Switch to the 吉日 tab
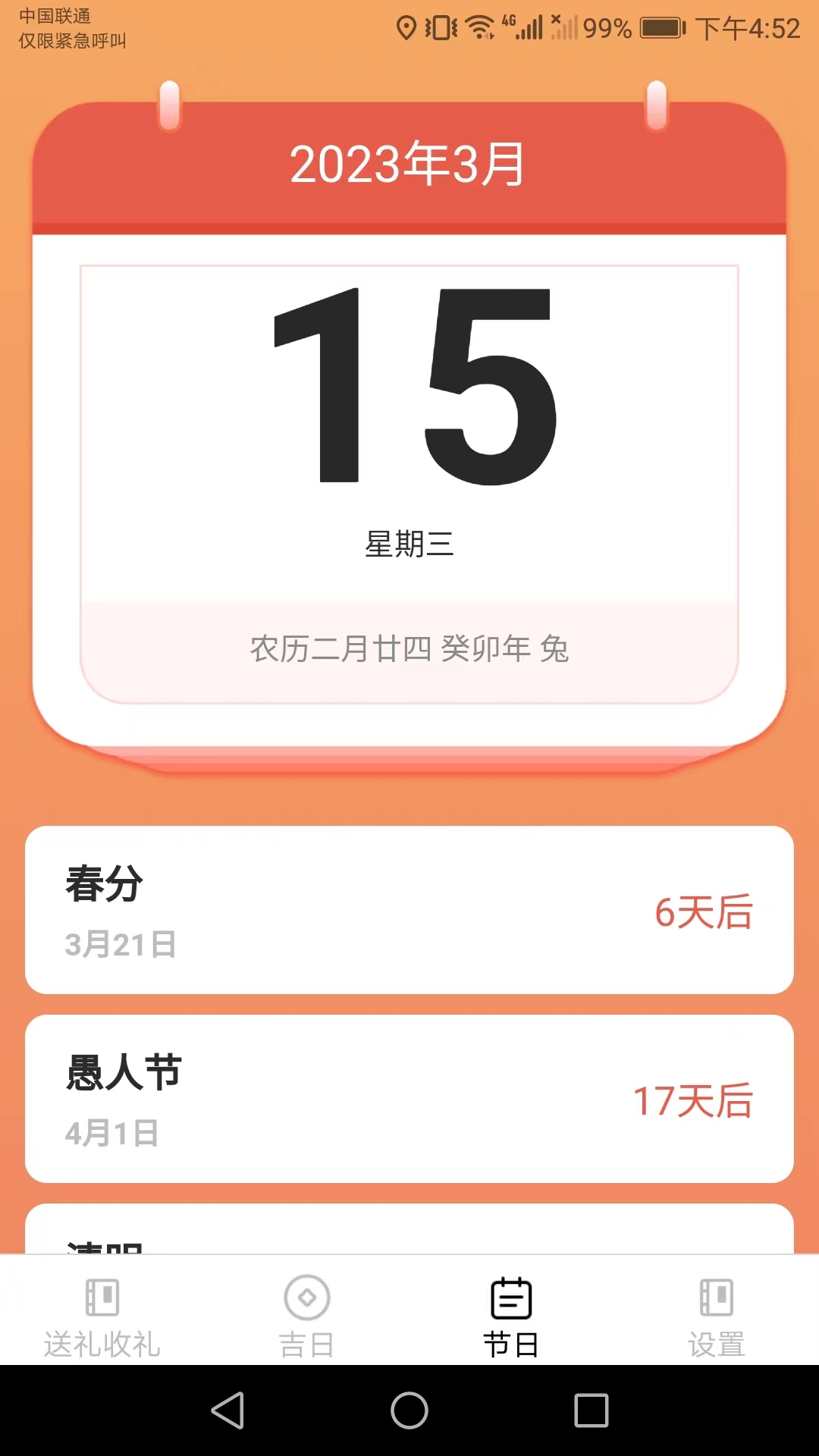Screen dimensions: 819x1456 pos(307,1316)
